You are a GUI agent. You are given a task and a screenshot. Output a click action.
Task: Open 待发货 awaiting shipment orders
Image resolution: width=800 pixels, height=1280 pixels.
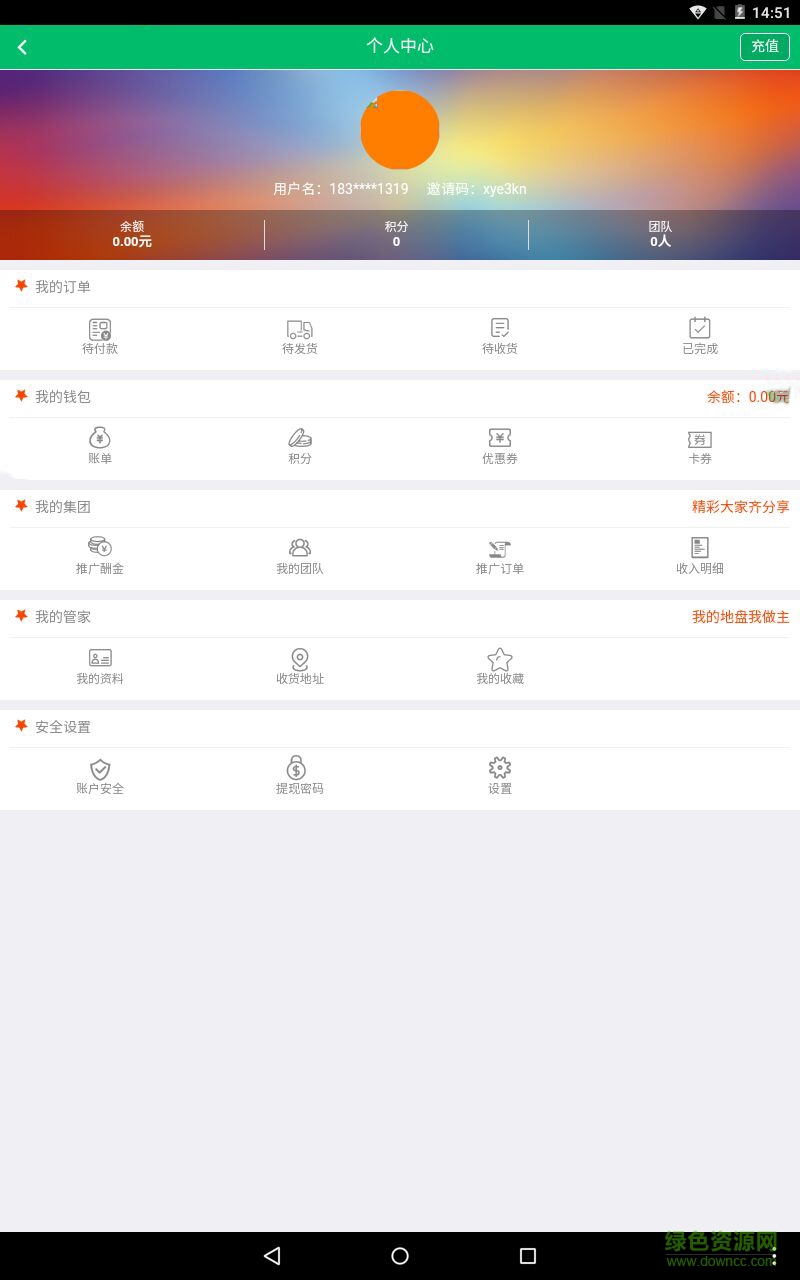click(300, 336)
